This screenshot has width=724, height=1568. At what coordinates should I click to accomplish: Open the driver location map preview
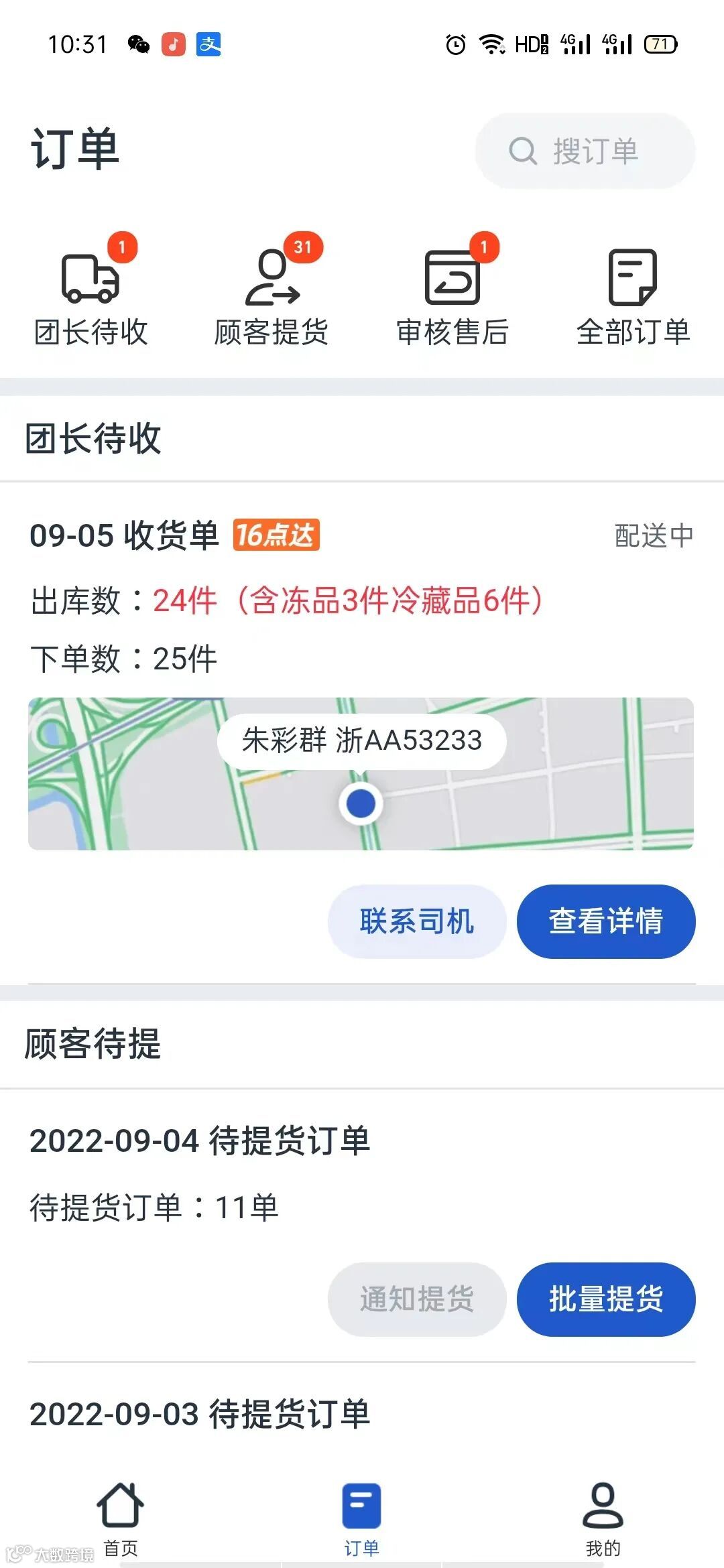[x=361, y=774]
